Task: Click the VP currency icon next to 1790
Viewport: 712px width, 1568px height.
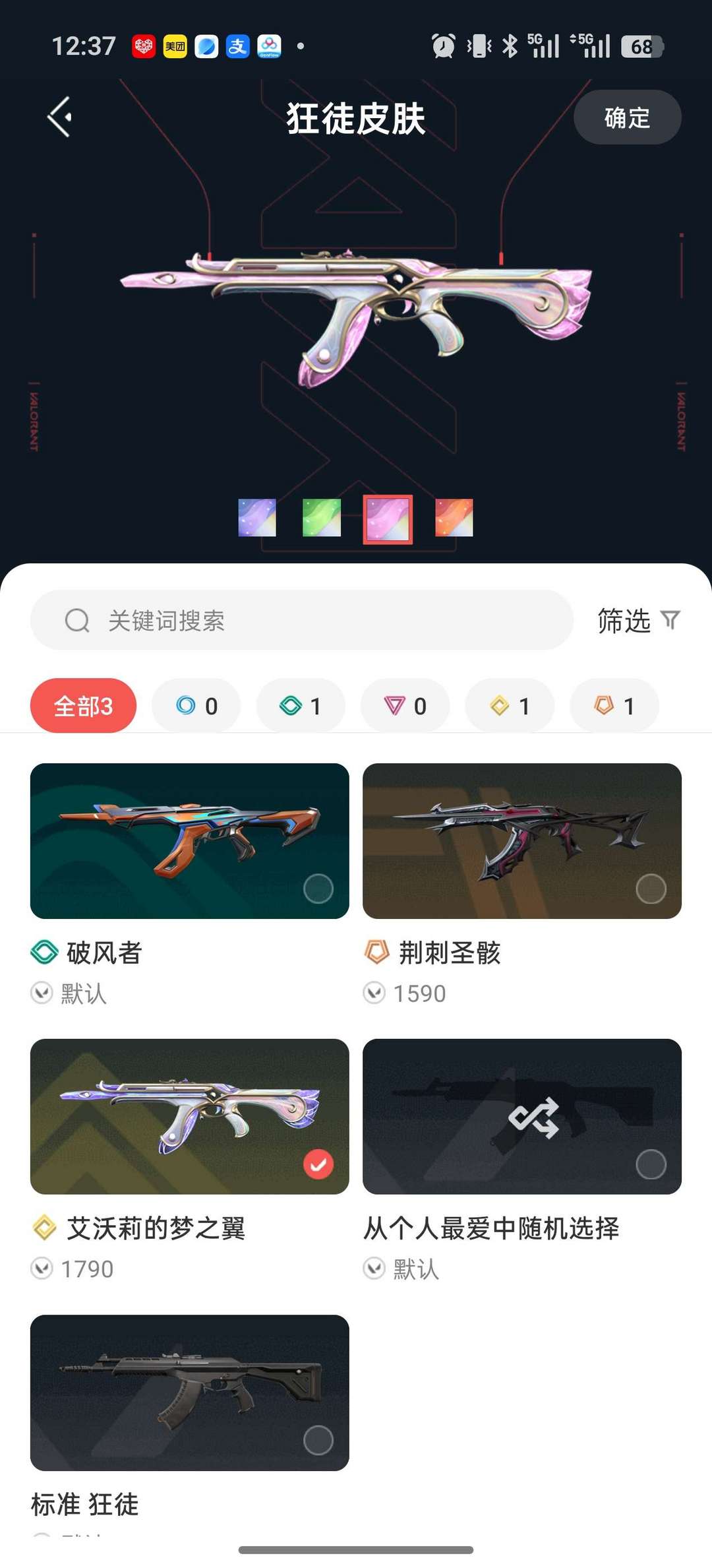Action: 43,1267
